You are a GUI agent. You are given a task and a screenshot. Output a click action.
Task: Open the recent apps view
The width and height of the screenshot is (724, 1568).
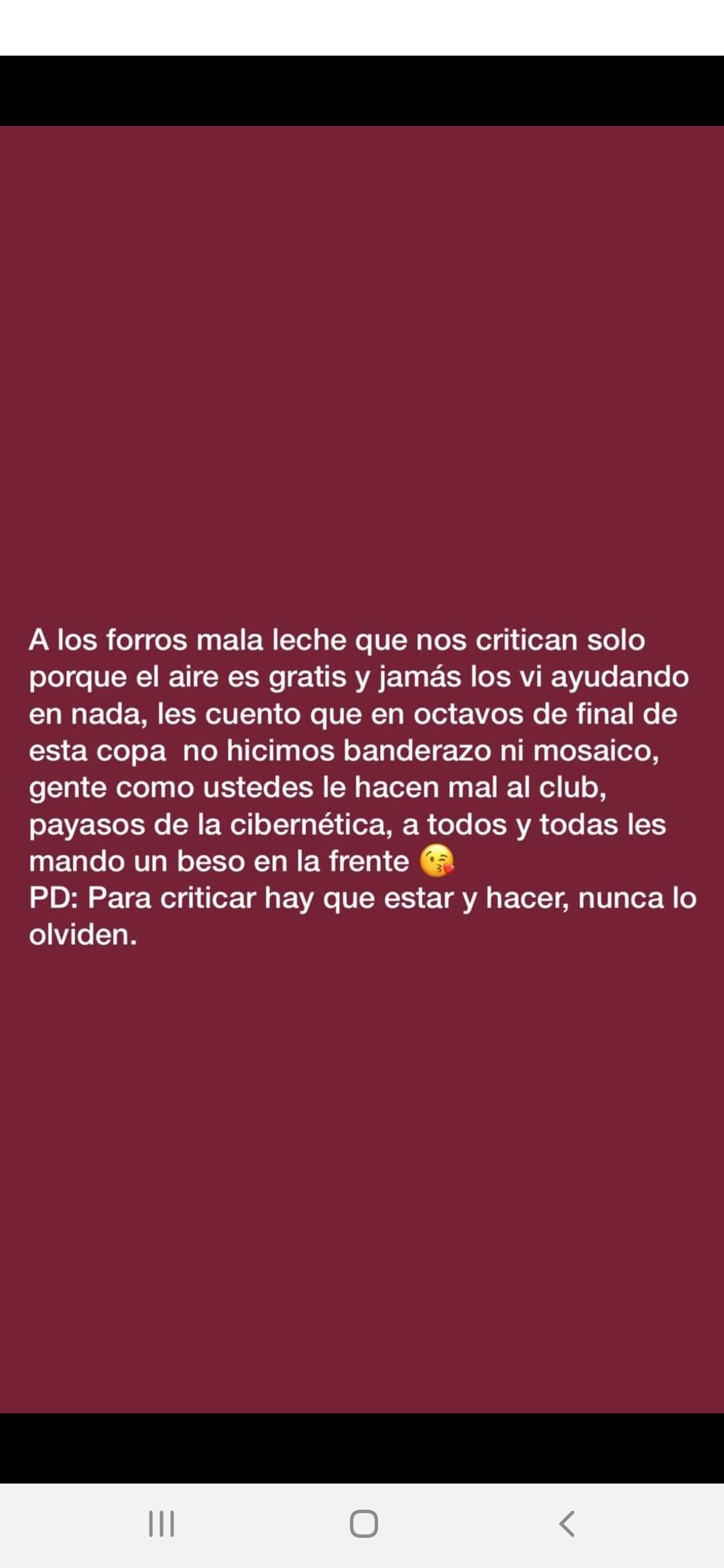coord(162,1523)
